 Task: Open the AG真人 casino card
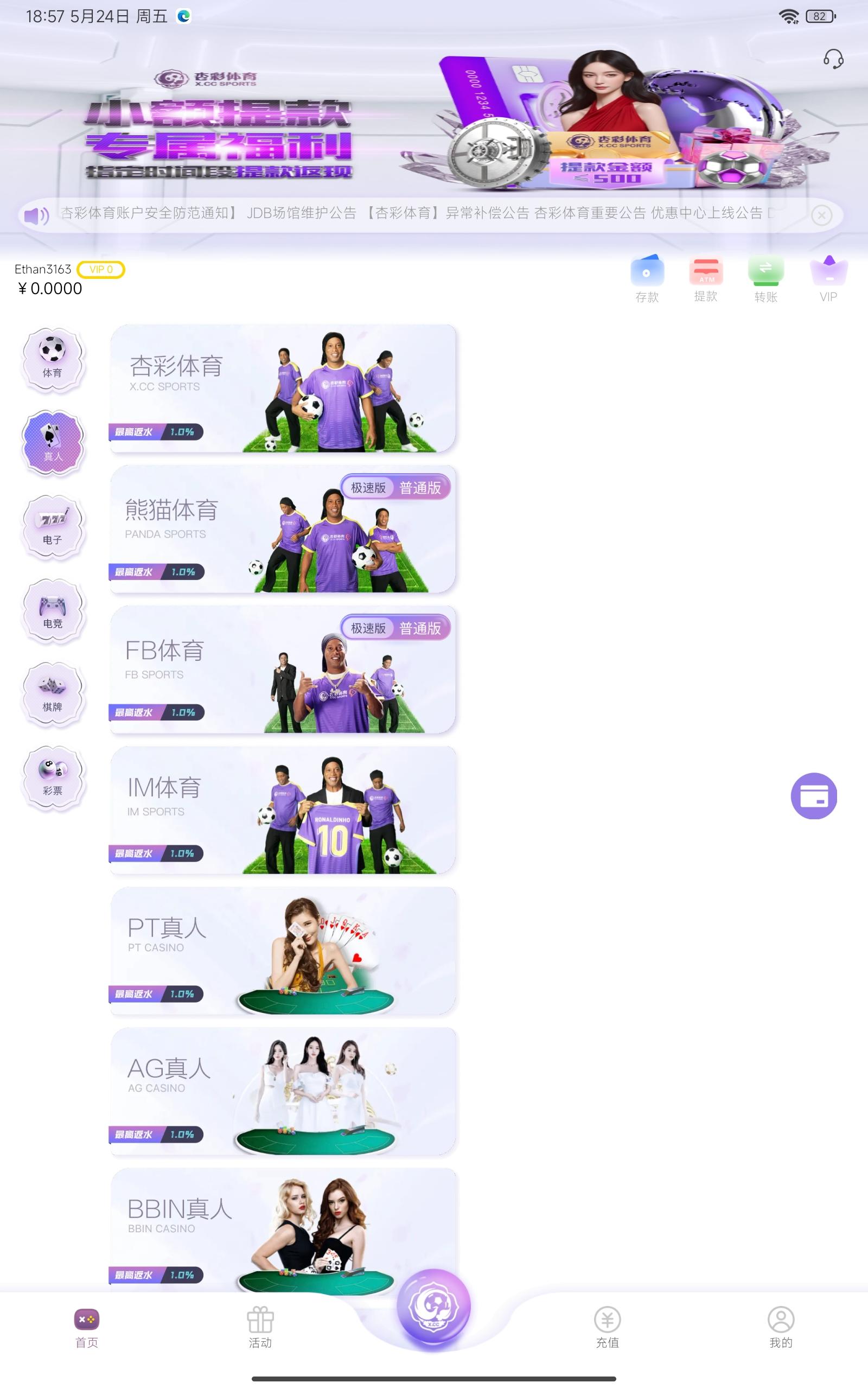click(283, 1091)
